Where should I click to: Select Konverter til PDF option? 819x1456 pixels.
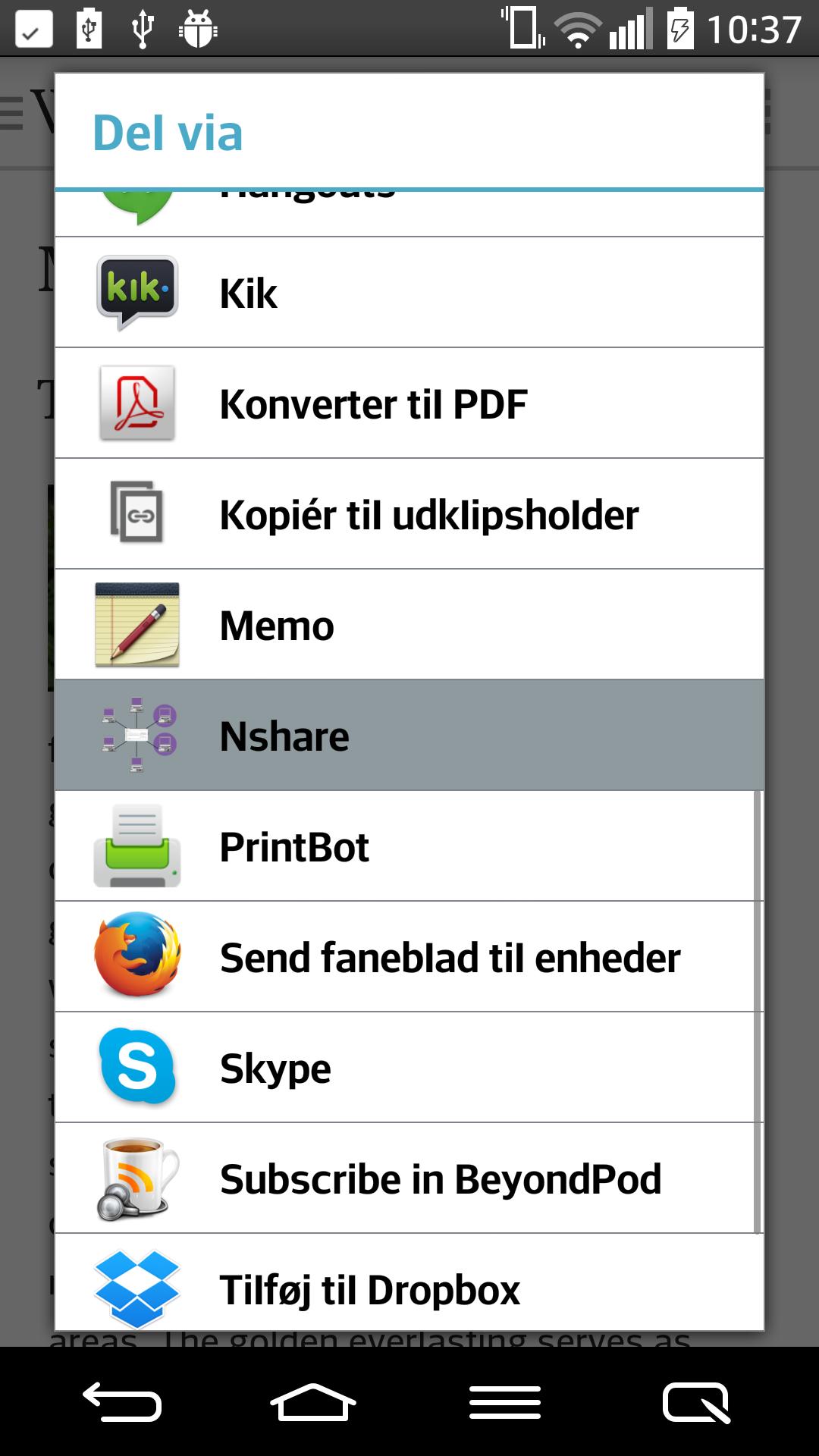(x=409, y=403)
